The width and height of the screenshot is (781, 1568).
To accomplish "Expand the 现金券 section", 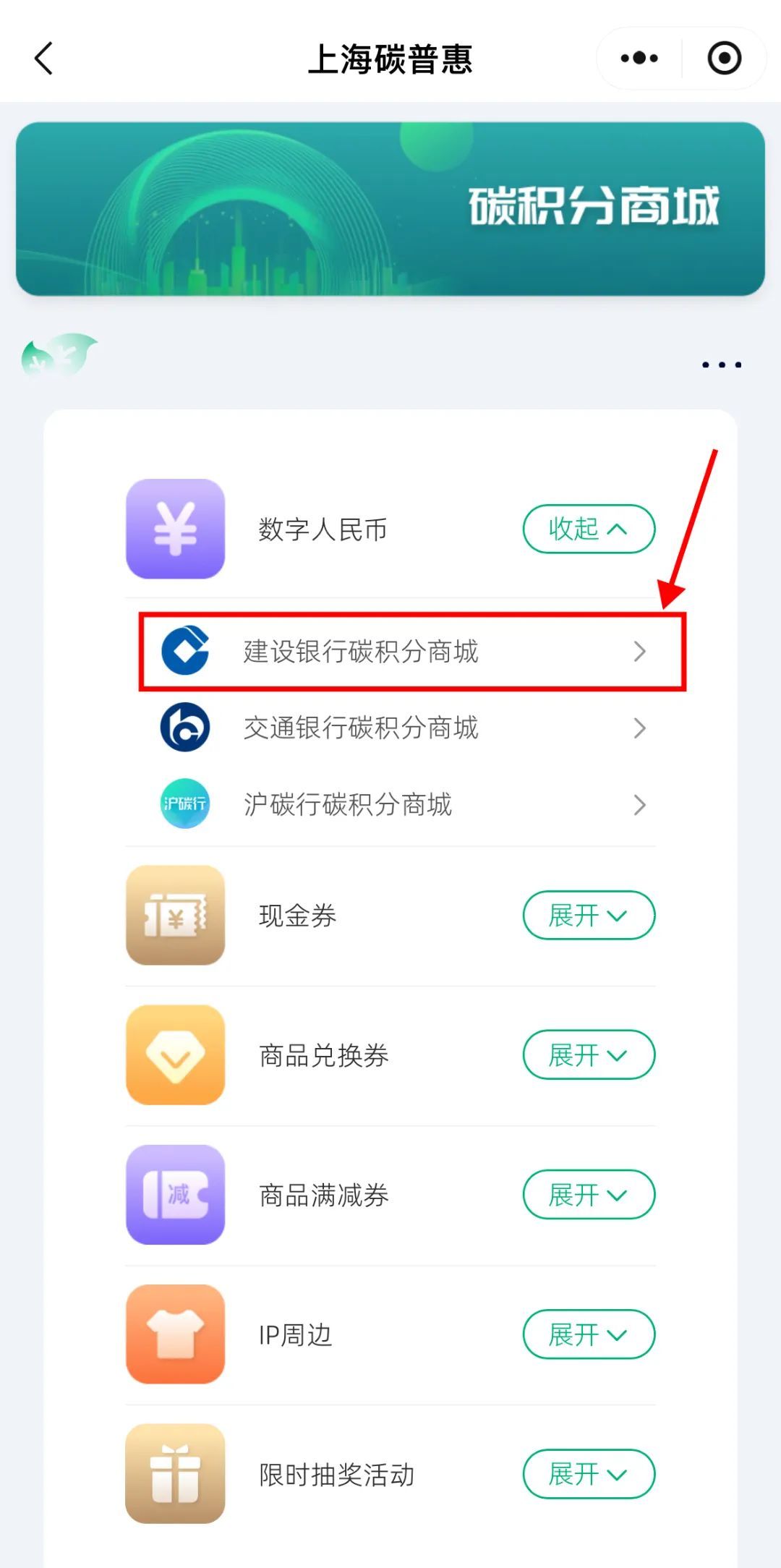I will coord(588,915).
